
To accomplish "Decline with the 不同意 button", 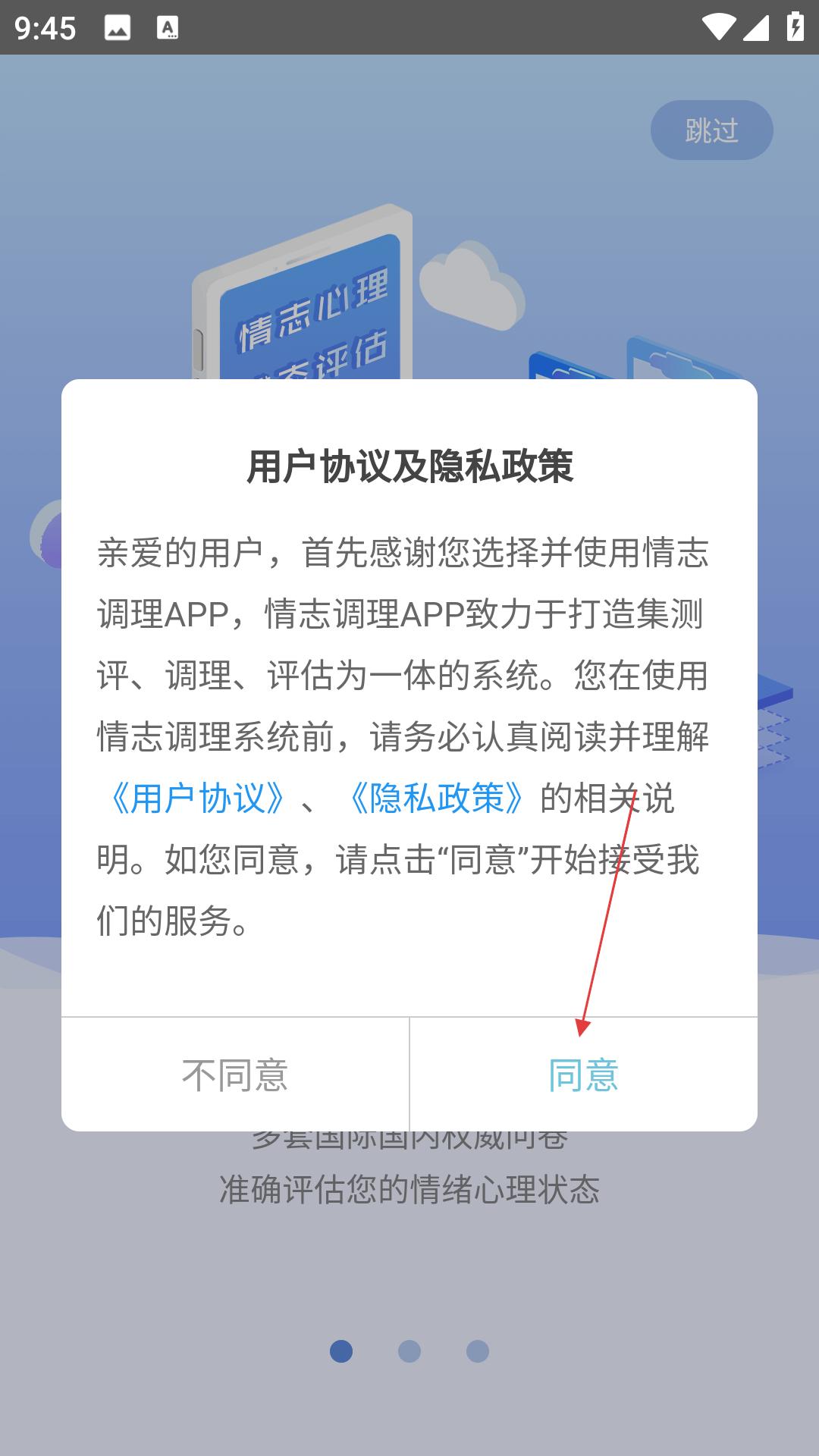I will [x=235, y=1075].
